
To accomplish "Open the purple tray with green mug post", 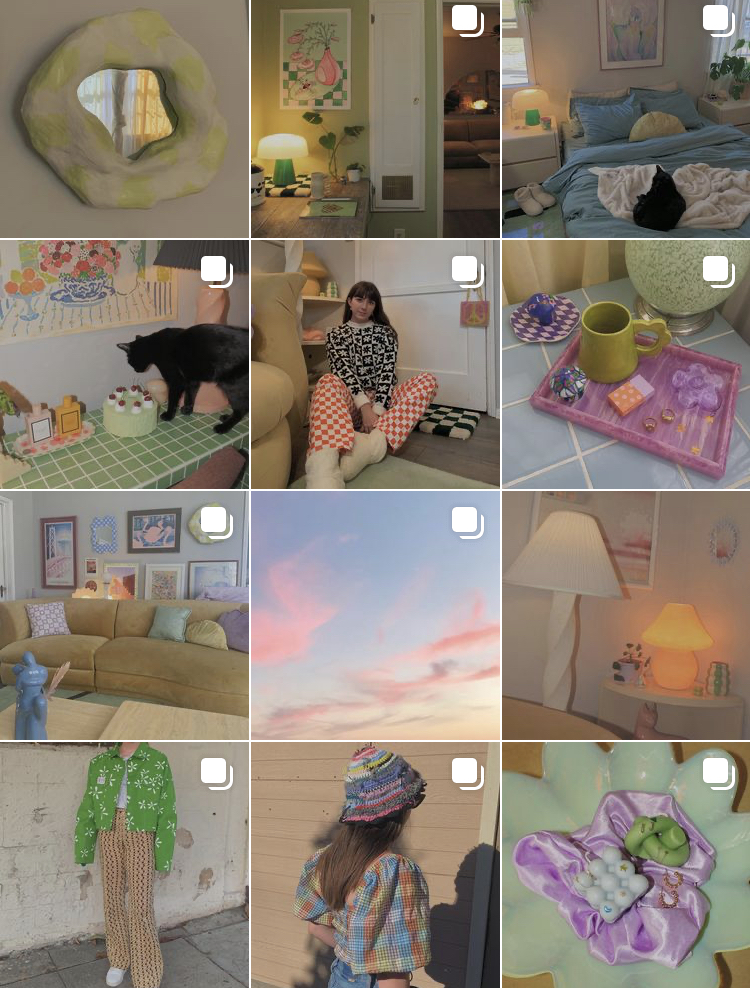I will [x=625, y=364].
